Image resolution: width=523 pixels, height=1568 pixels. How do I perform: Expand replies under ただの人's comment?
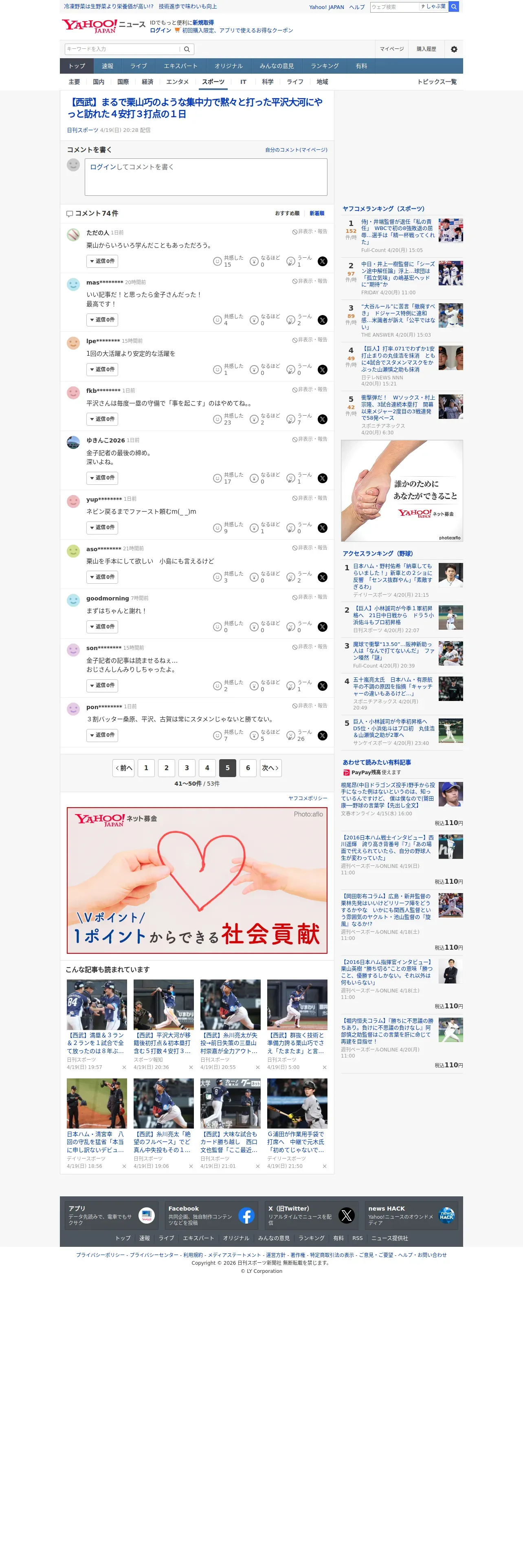point(102,261)
